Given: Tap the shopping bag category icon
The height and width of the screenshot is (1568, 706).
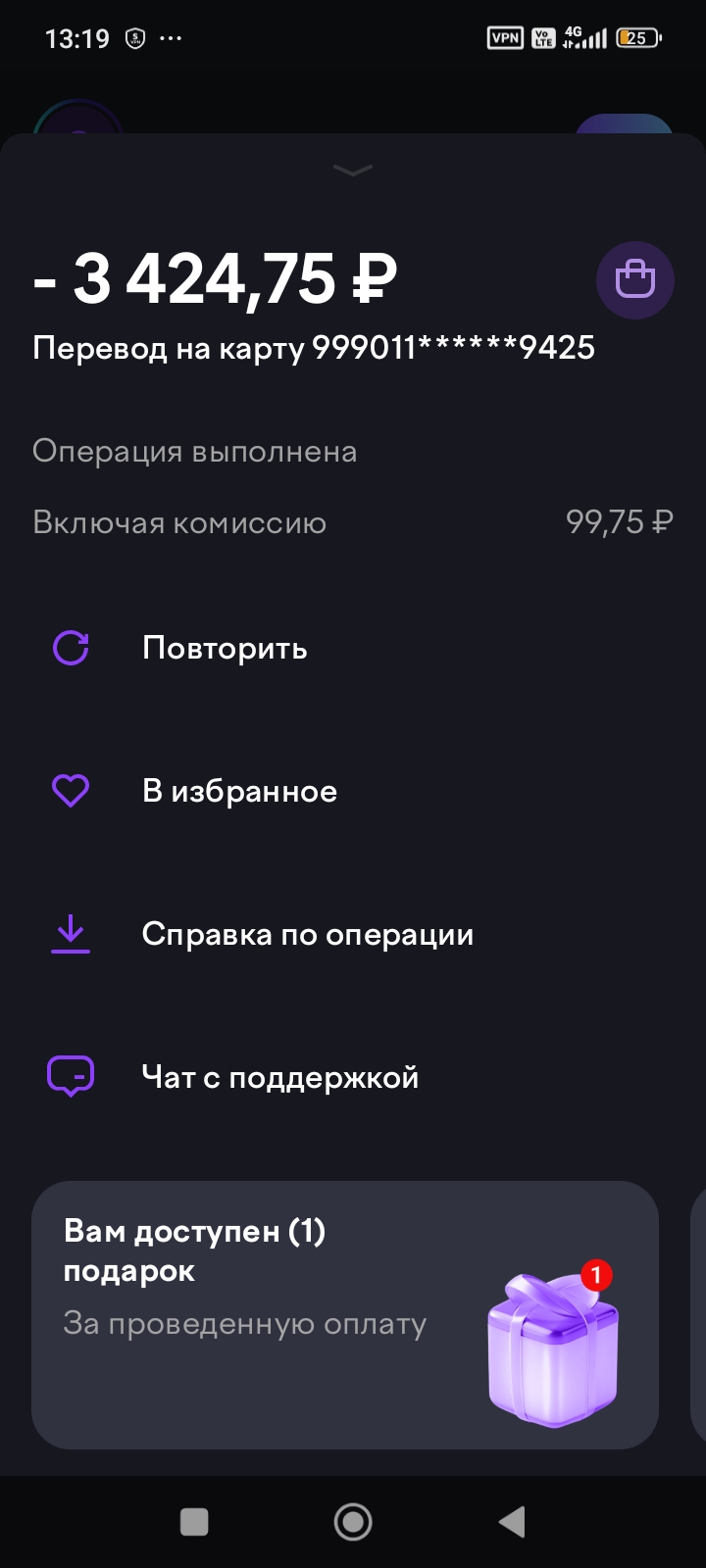Looking at the screenshot, I should (634, 280).
